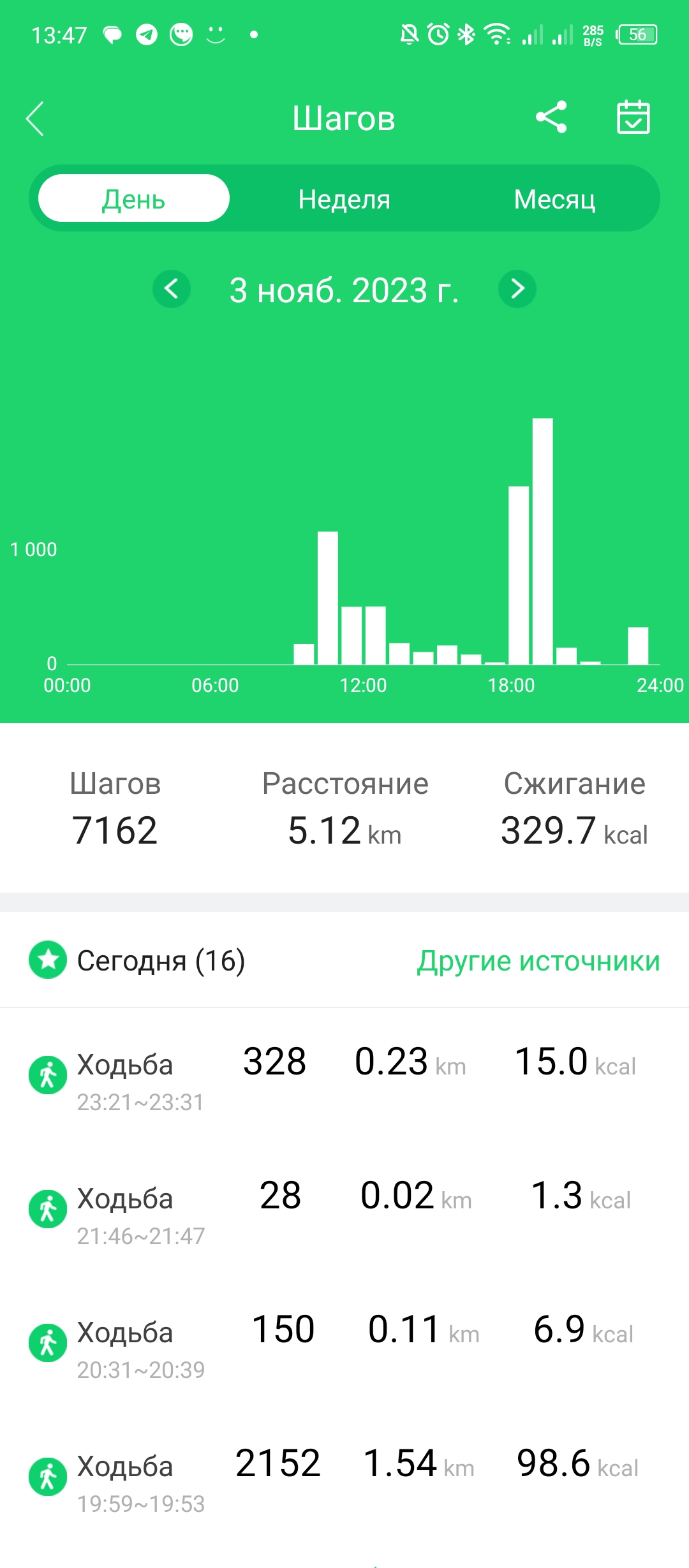Go to the previous day
Viewport: 689px width, 1568px height.
tap(171, 289)
